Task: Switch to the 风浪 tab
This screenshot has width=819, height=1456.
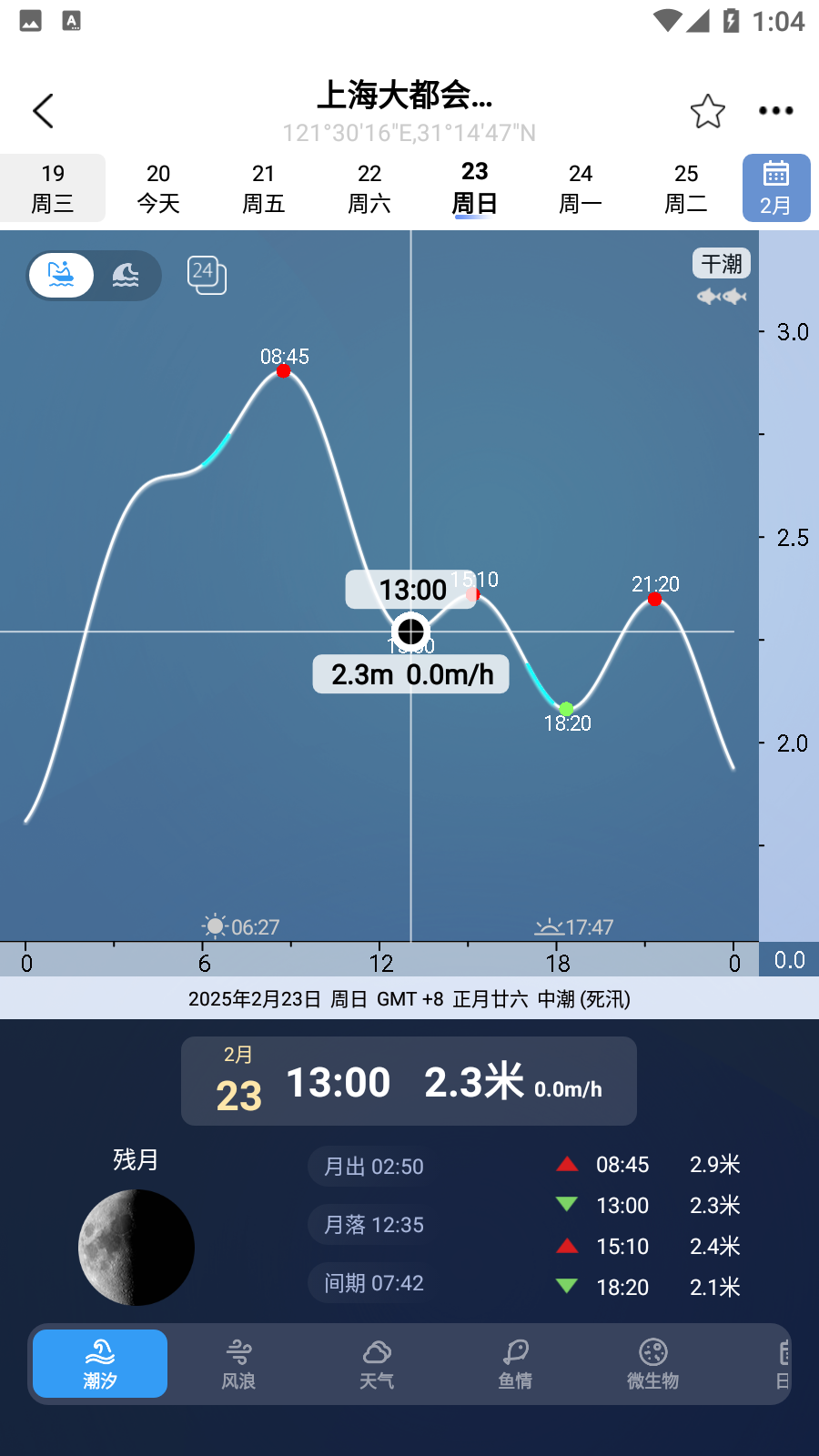Action: [238, 1363]
